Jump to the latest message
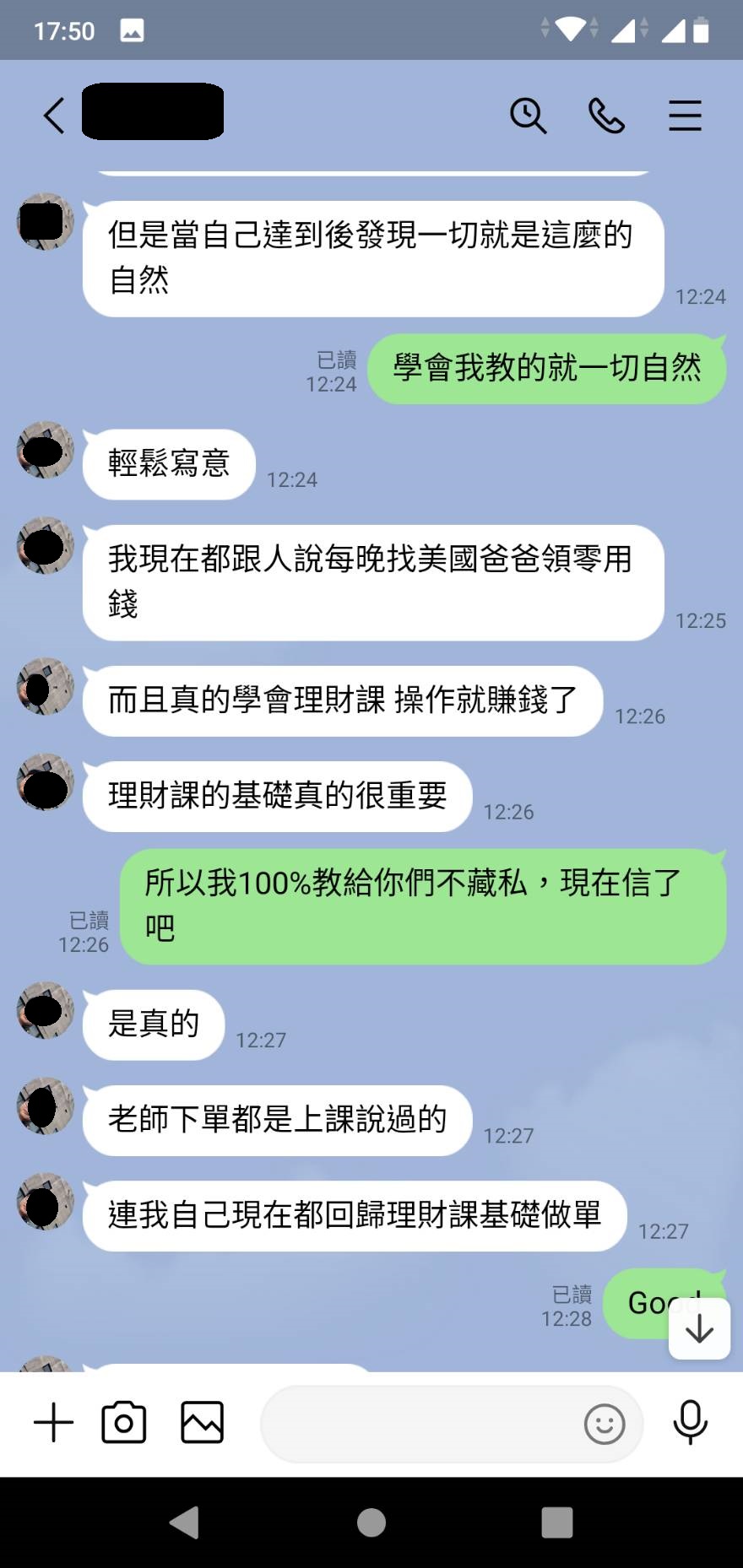Image resolution: width=743 pixels, height=1568 pixels. pos(699,1329)
